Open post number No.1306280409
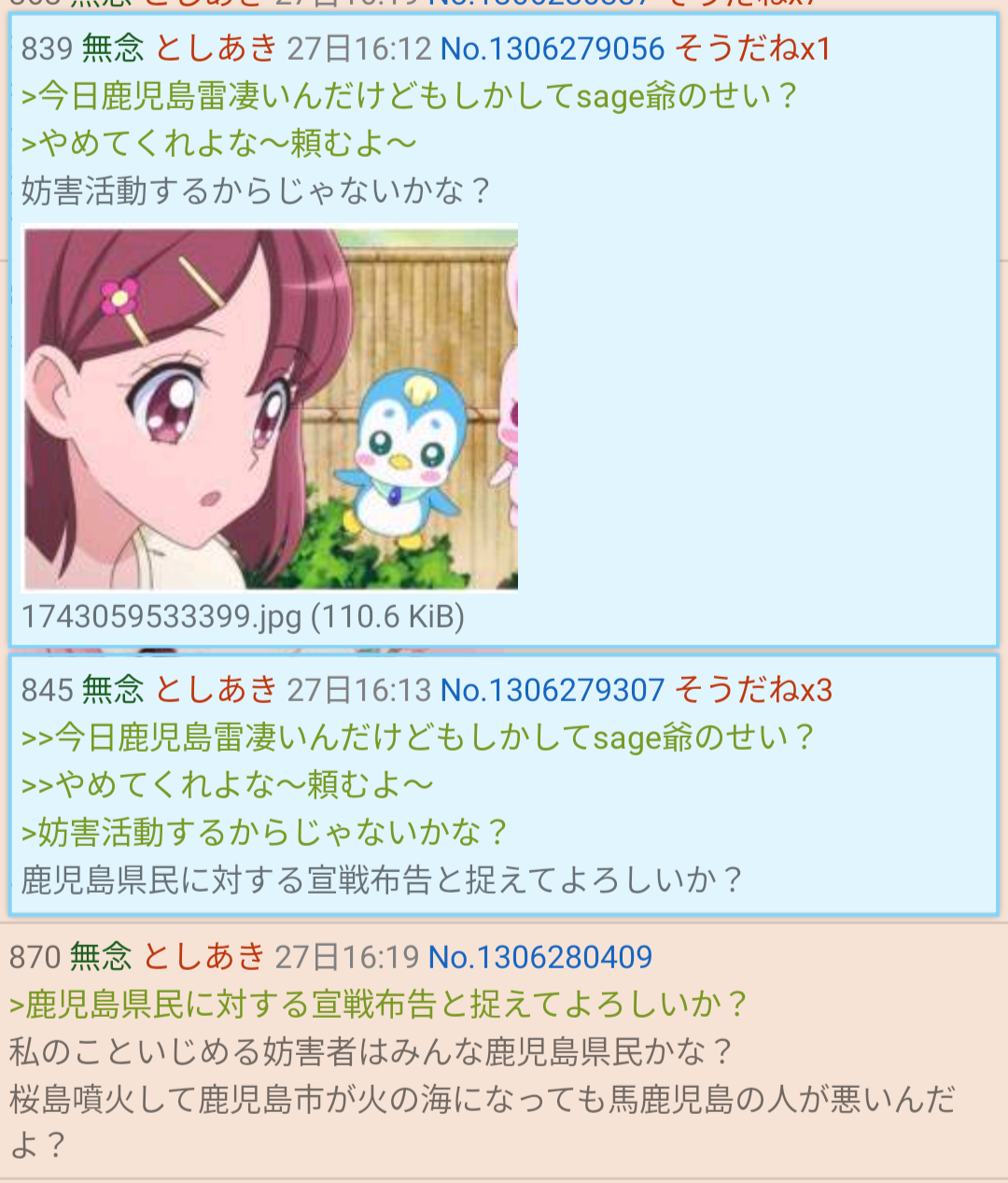The width and height of the screenshot is (1008, 1183). tap(540, 957)
